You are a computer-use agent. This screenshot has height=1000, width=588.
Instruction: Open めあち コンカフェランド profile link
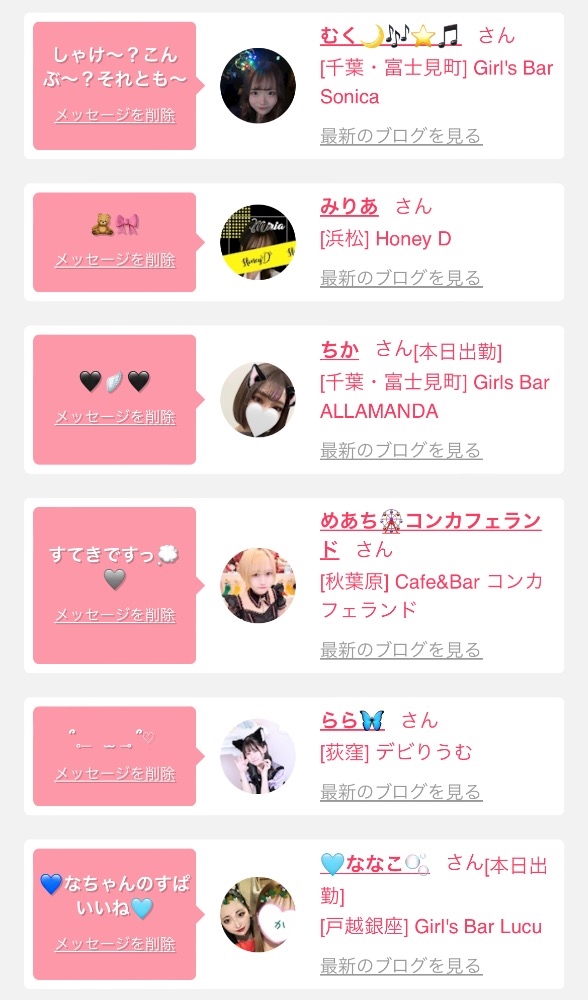(430, 535)
